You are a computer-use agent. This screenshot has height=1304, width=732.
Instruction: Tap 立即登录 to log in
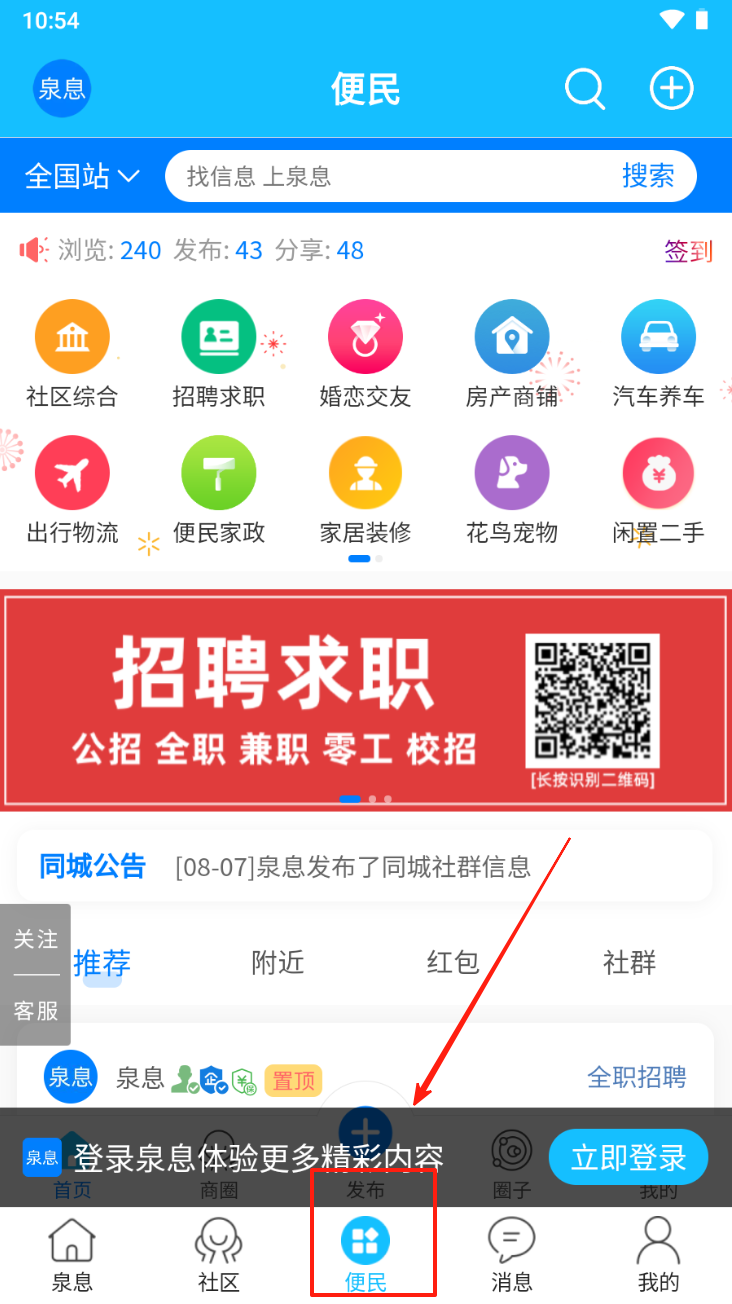point(628,1158)
